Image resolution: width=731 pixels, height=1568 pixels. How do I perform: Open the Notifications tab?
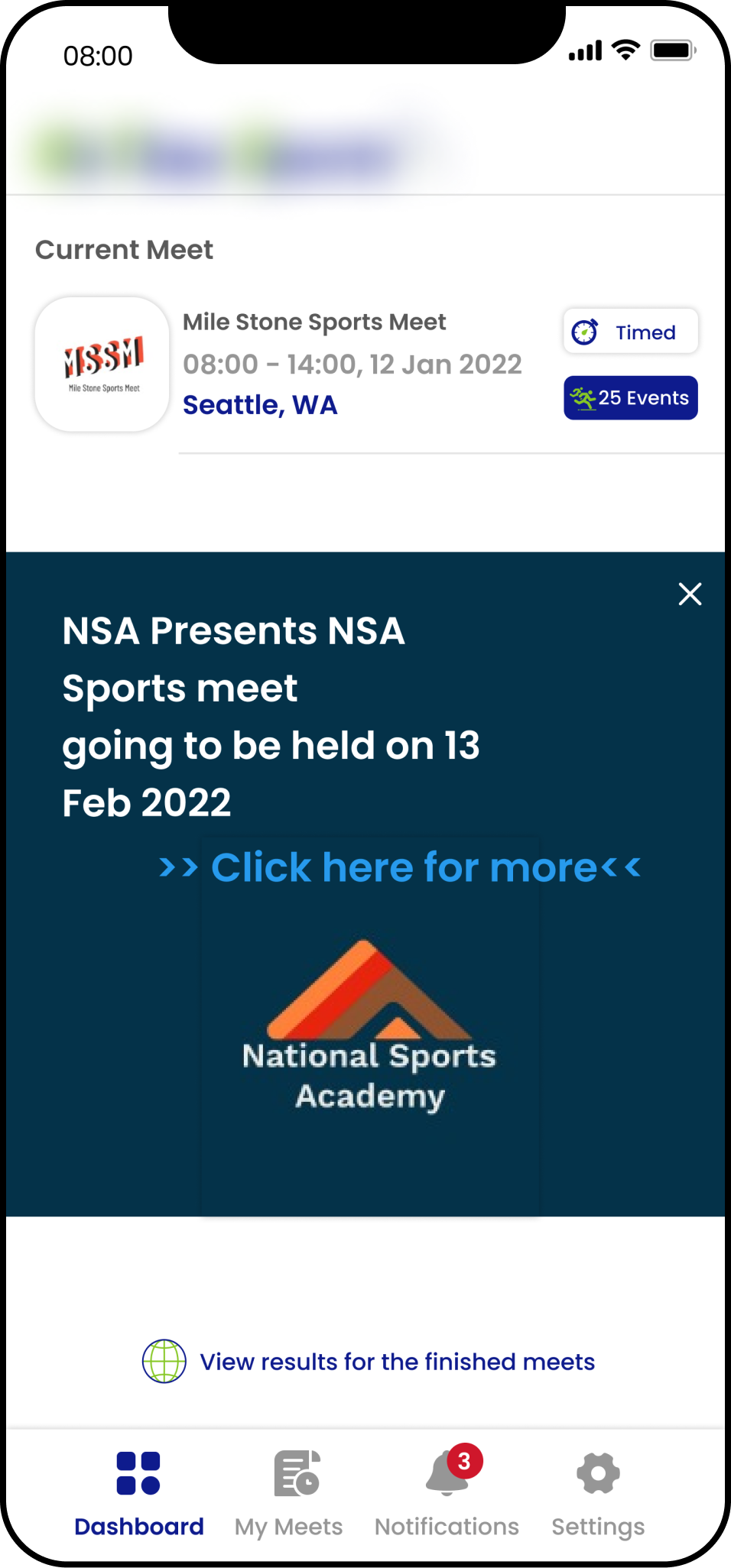point(447,1492)
